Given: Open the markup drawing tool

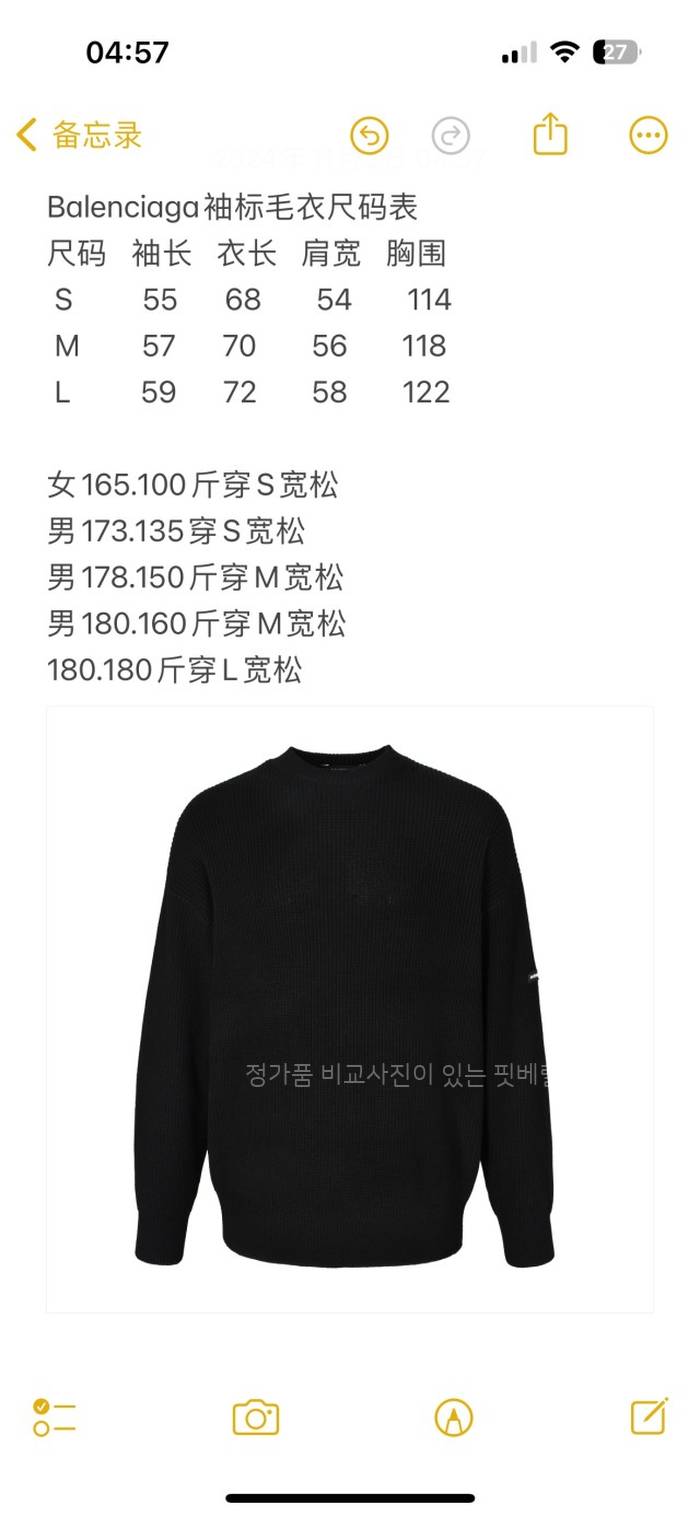Looking at the screenshot, I should (454, 1417).
